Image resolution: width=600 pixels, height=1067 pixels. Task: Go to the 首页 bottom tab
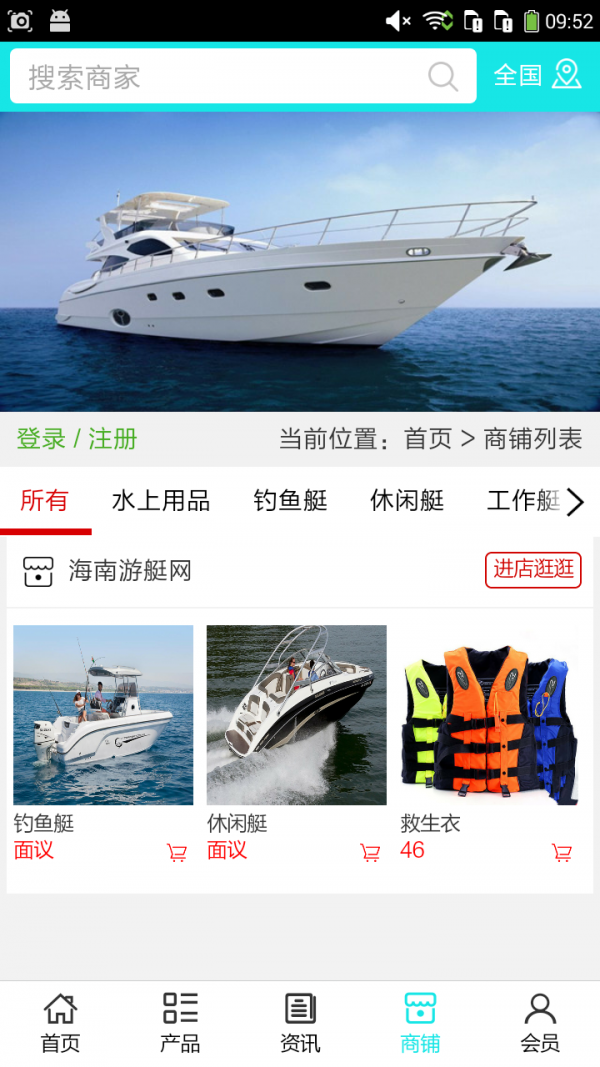coord(61,1023)
